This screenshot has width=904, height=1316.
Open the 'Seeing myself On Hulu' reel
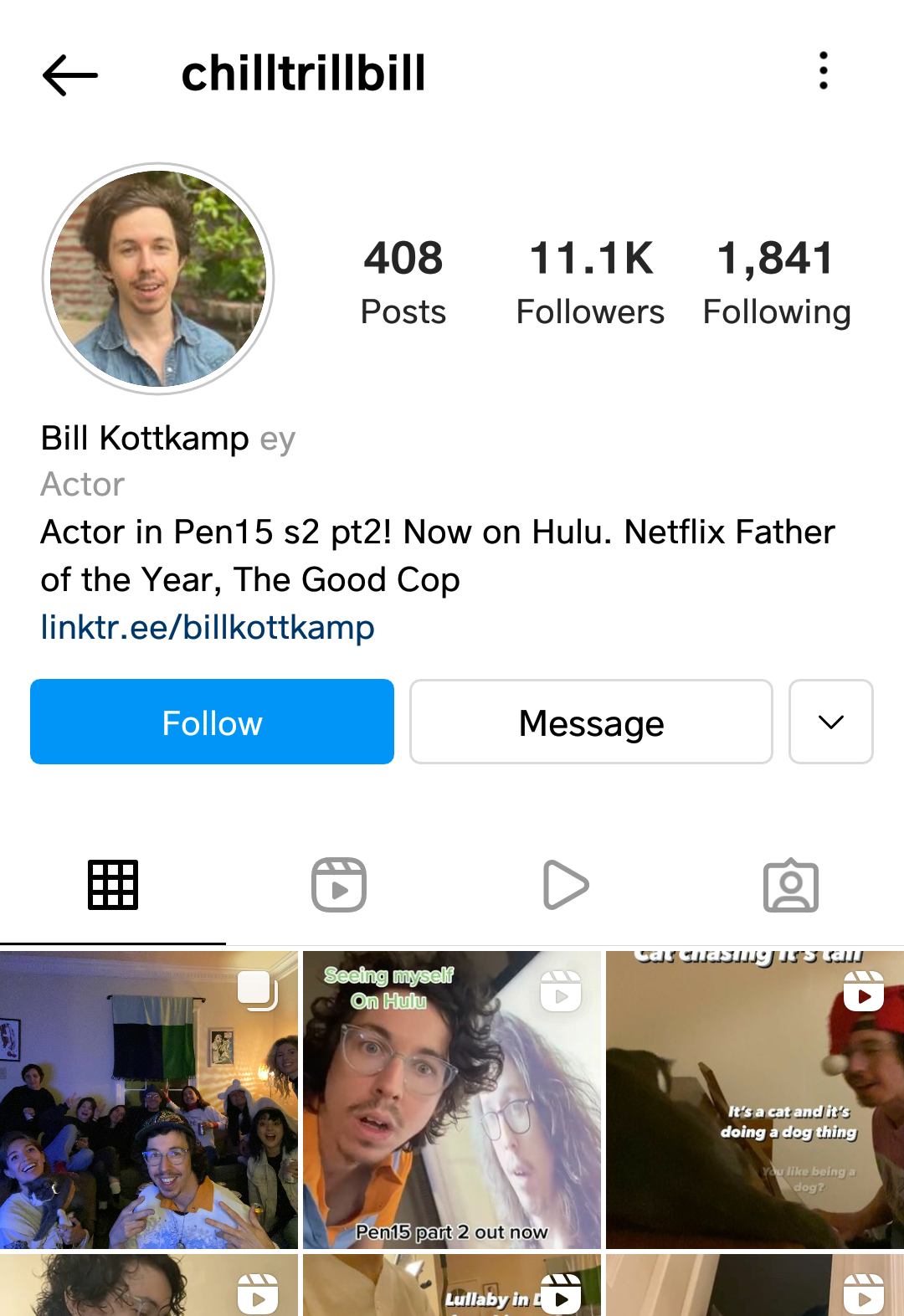tap(452, 1100)
